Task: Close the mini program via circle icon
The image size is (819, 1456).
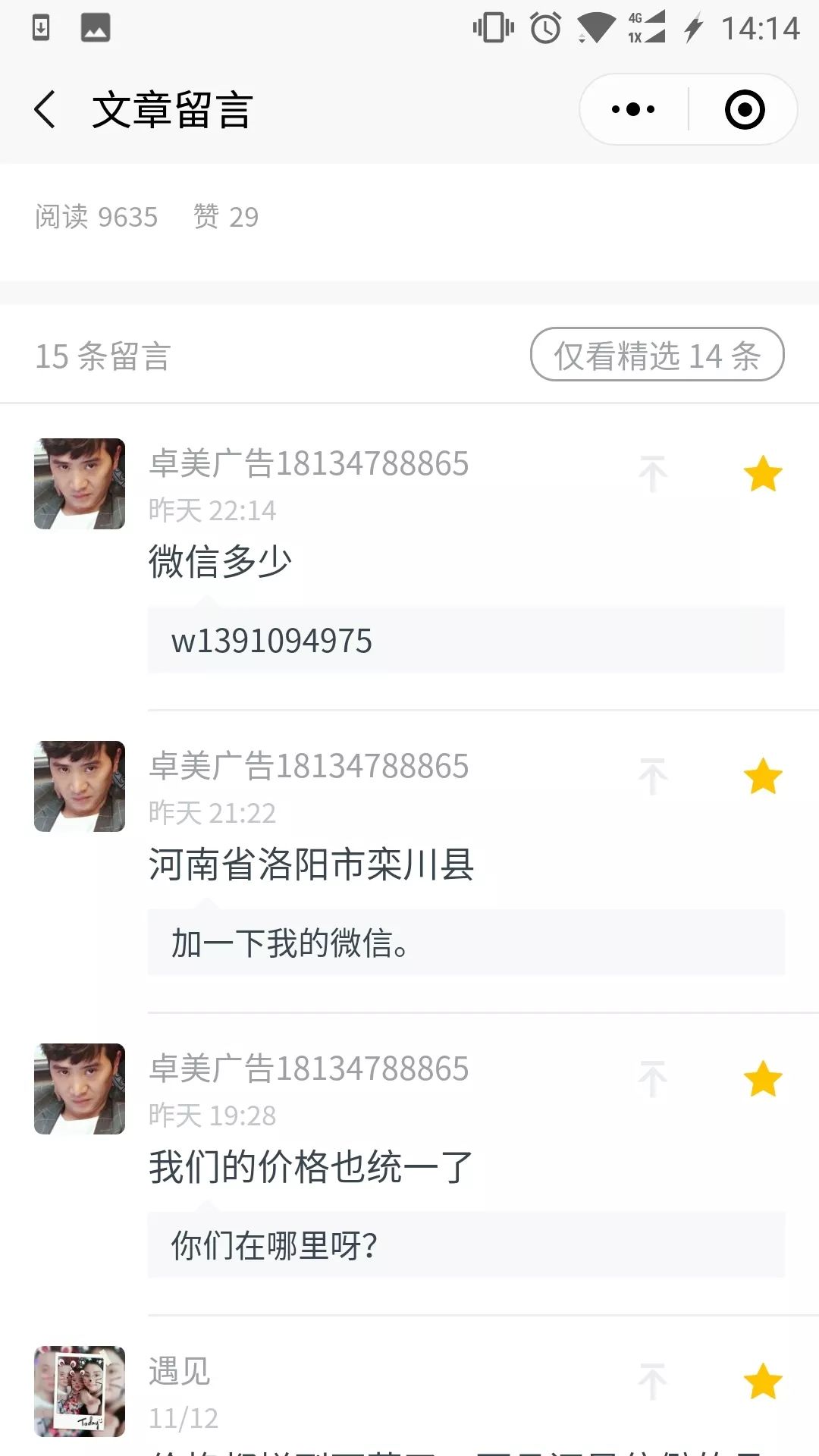Action: (744, 109)
